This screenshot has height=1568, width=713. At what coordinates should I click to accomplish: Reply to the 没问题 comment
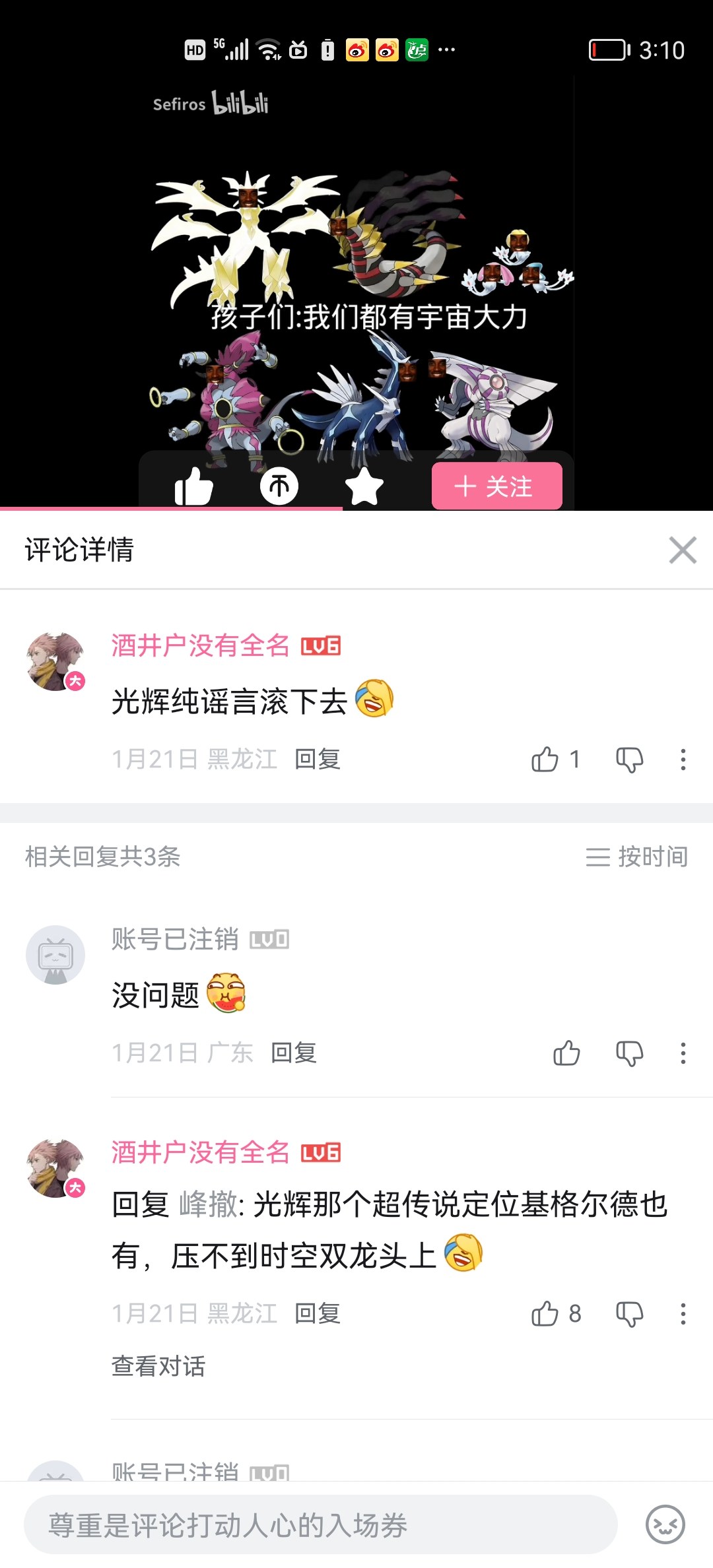pos(294,1053)
